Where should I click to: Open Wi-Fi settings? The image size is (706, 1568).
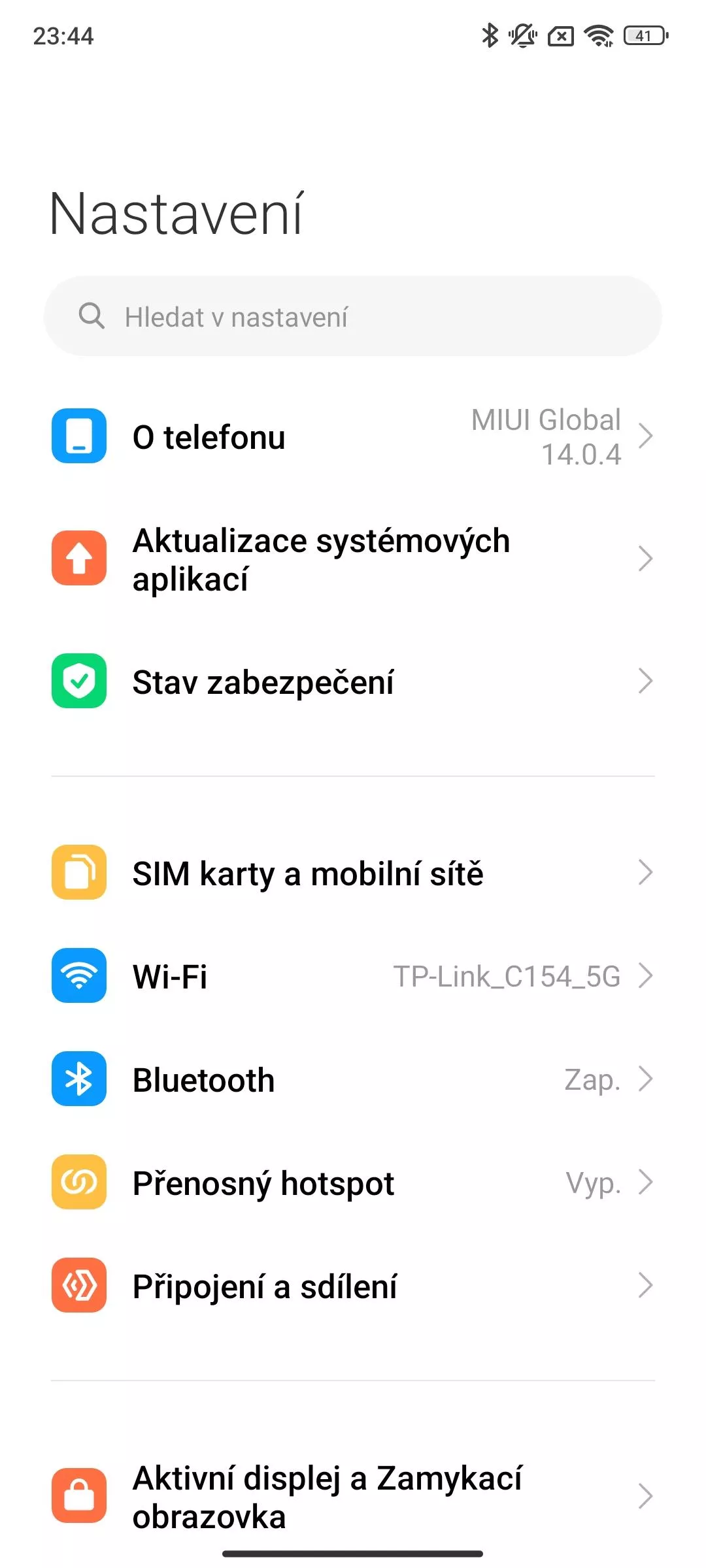353,976
